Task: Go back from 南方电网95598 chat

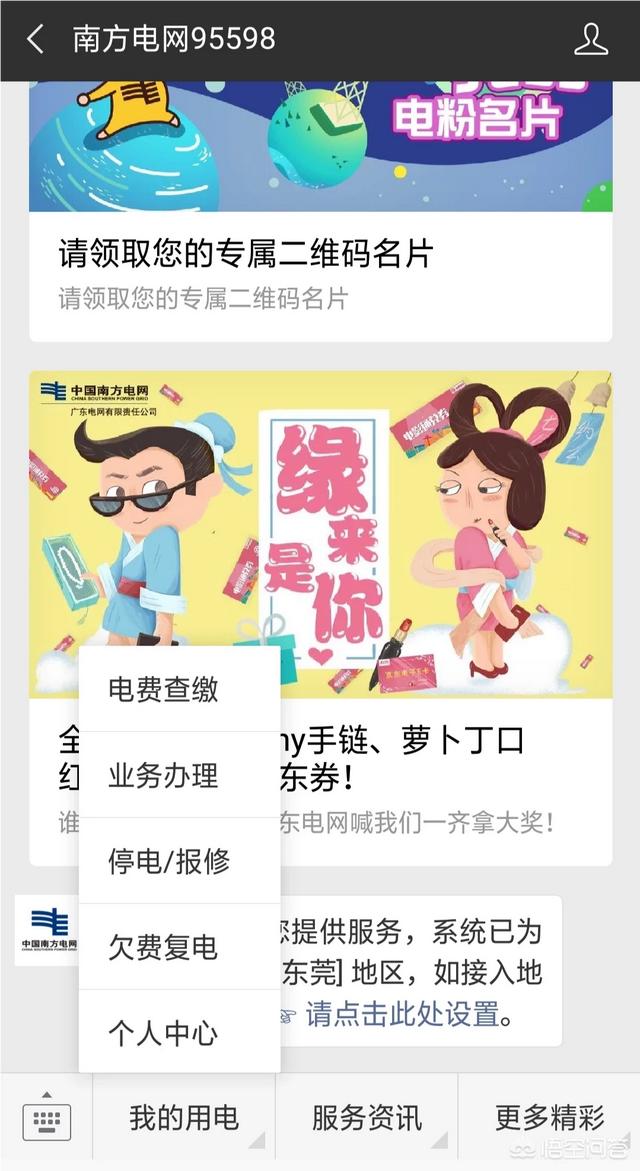Action: 35,39
